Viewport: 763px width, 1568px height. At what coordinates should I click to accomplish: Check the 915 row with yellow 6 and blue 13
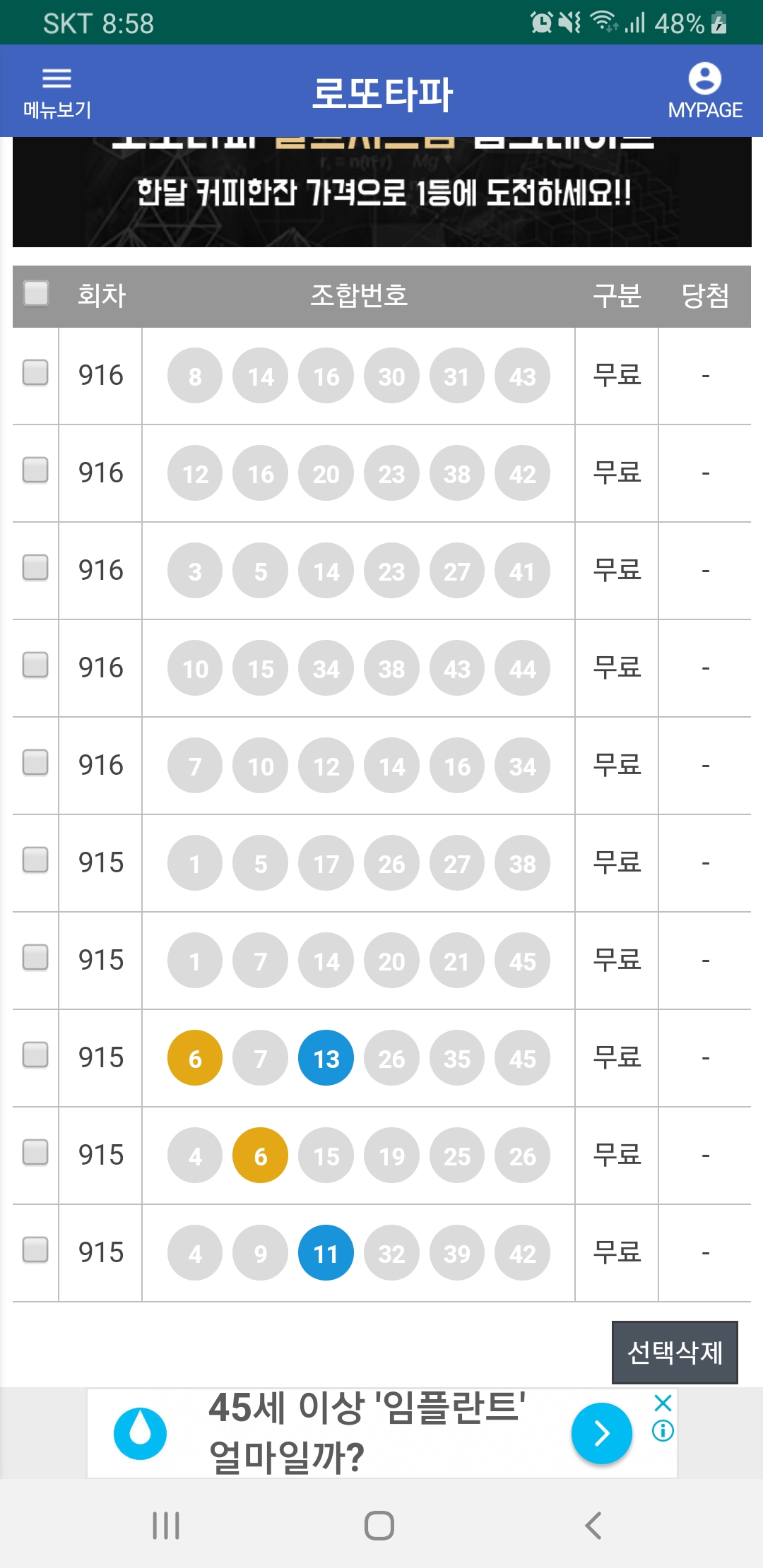(35, 1055)
